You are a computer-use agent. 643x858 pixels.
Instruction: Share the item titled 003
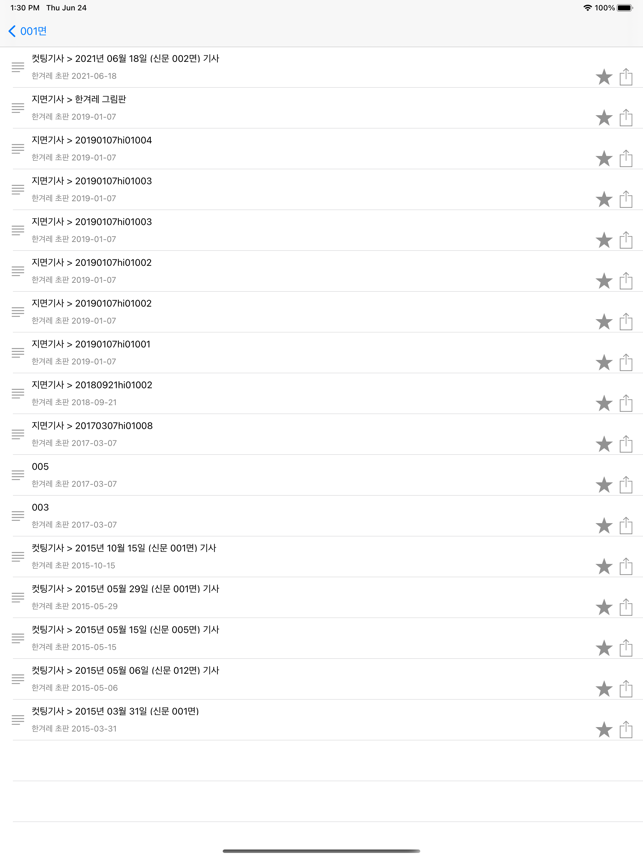[x=626, y=526]
